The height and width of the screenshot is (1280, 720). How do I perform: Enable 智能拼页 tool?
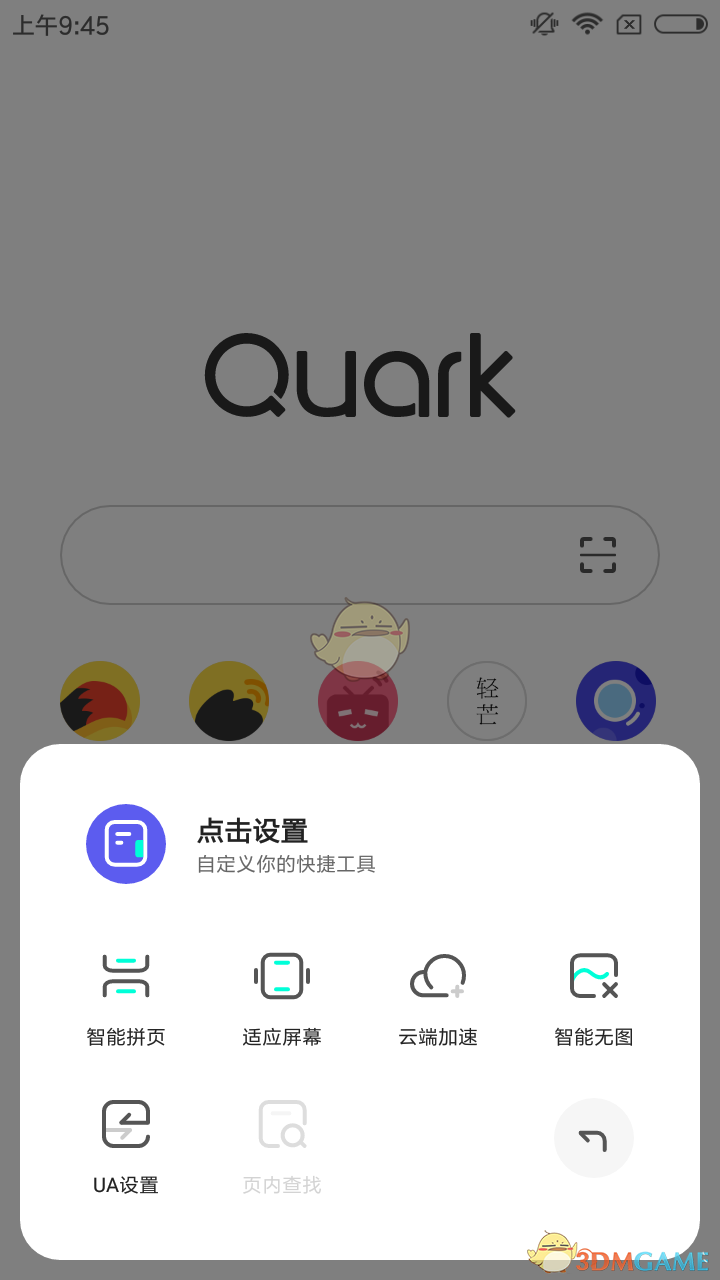click(126, 997)
